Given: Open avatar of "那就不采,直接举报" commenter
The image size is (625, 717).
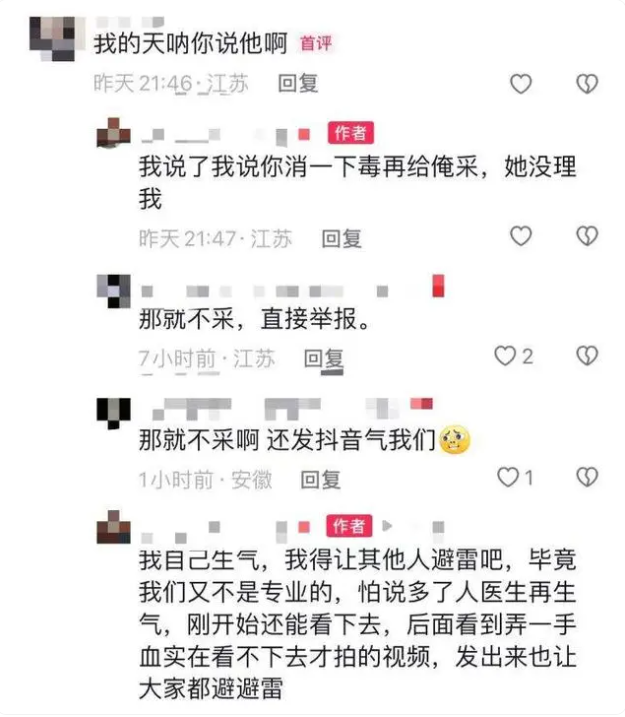Looking at the screenshot, I should click(x=113, y=289).
